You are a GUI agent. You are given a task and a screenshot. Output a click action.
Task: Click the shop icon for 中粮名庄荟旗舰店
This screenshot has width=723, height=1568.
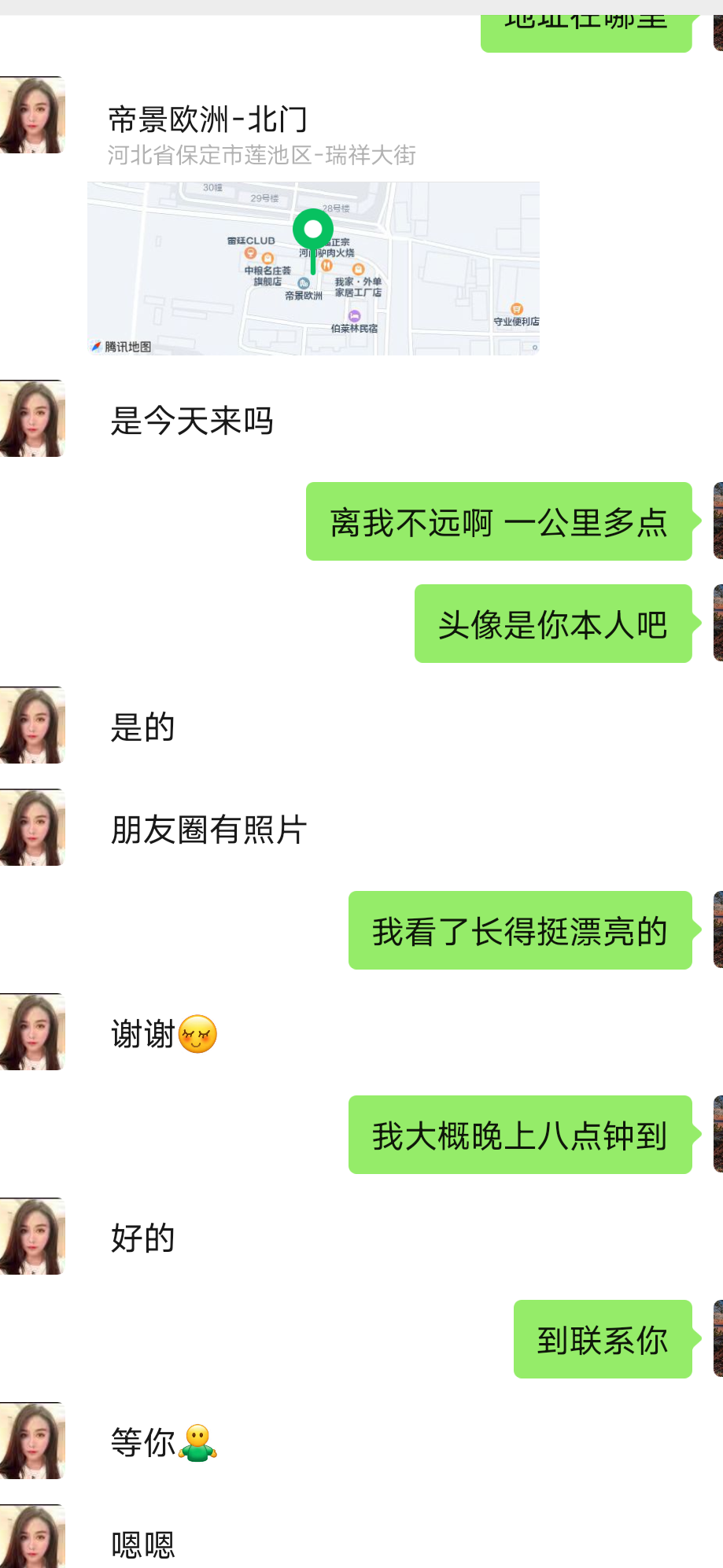(x=267, y=258)
